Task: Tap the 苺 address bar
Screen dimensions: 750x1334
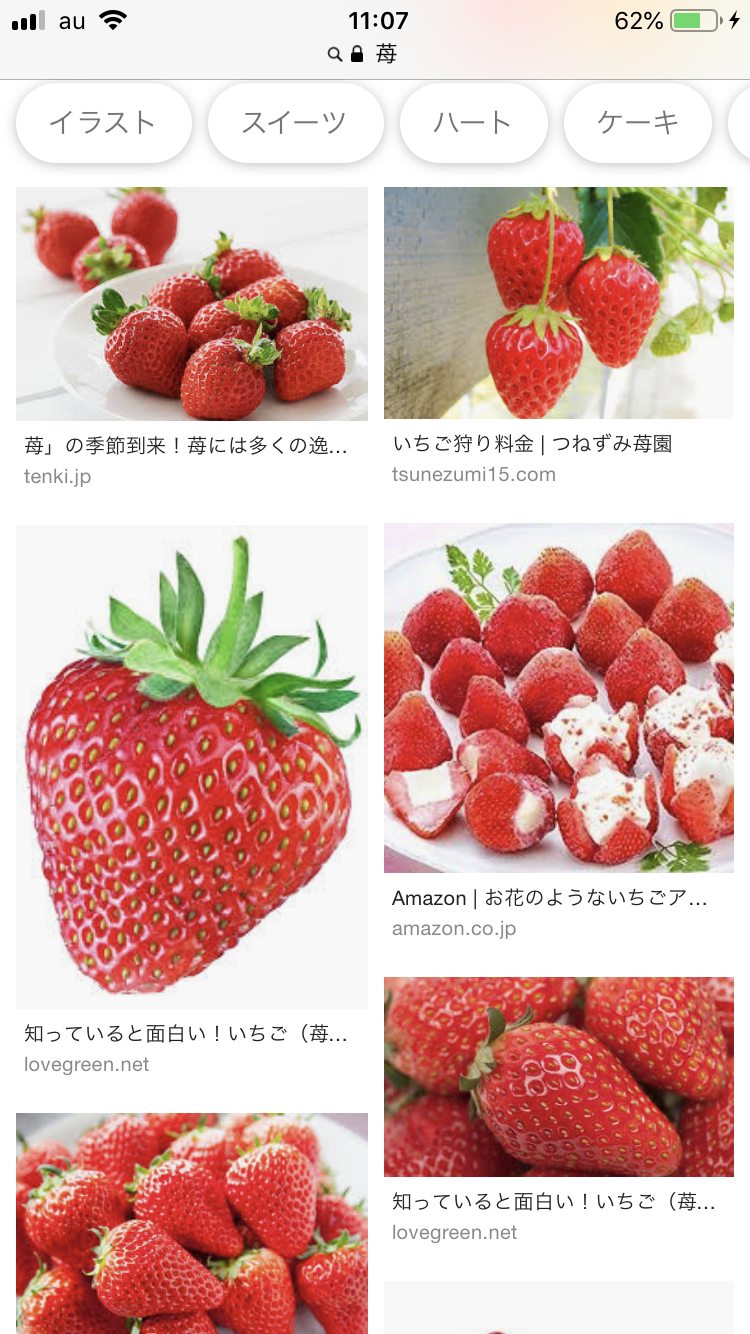Action: coord(374,54)
